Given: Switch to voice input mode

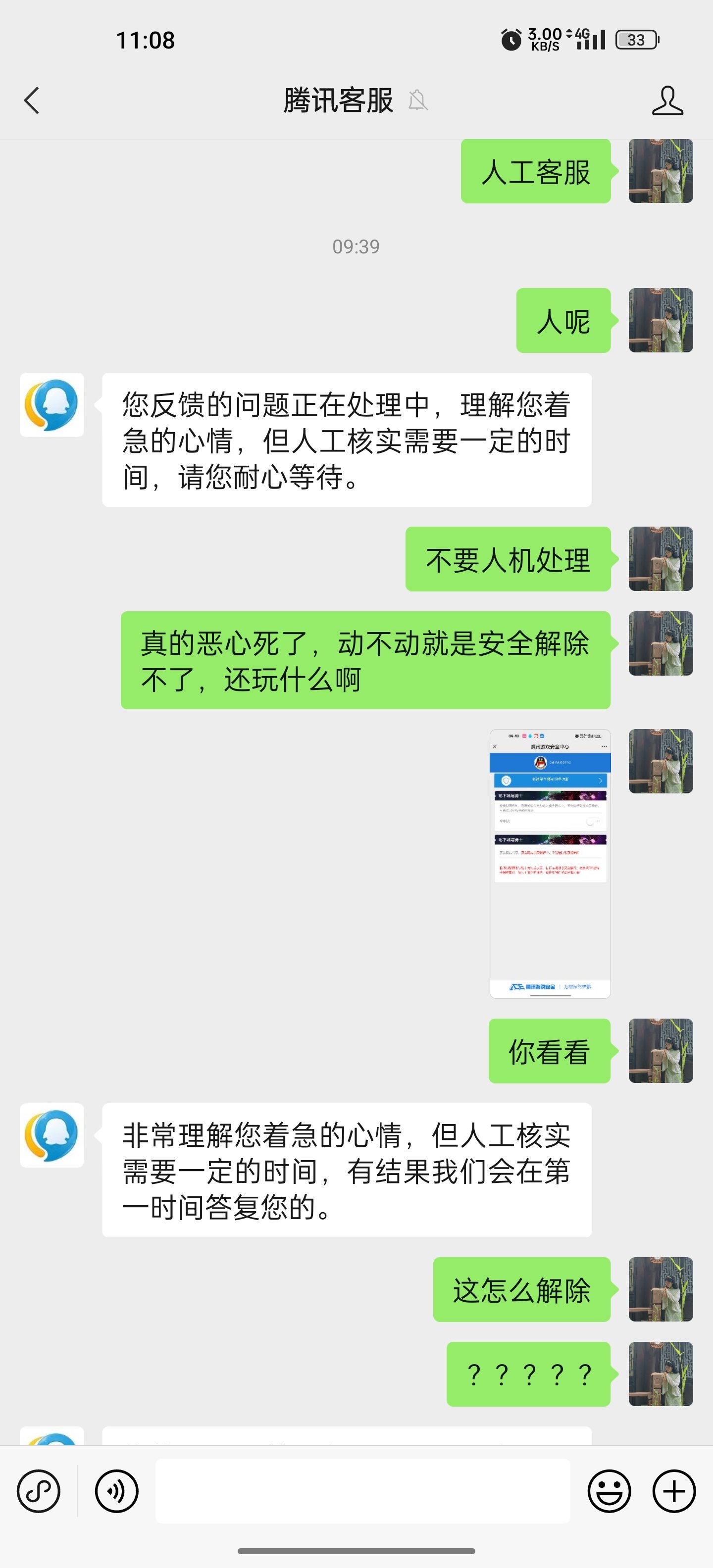Looking at the screenshot, I should (x=117, y=1491).
